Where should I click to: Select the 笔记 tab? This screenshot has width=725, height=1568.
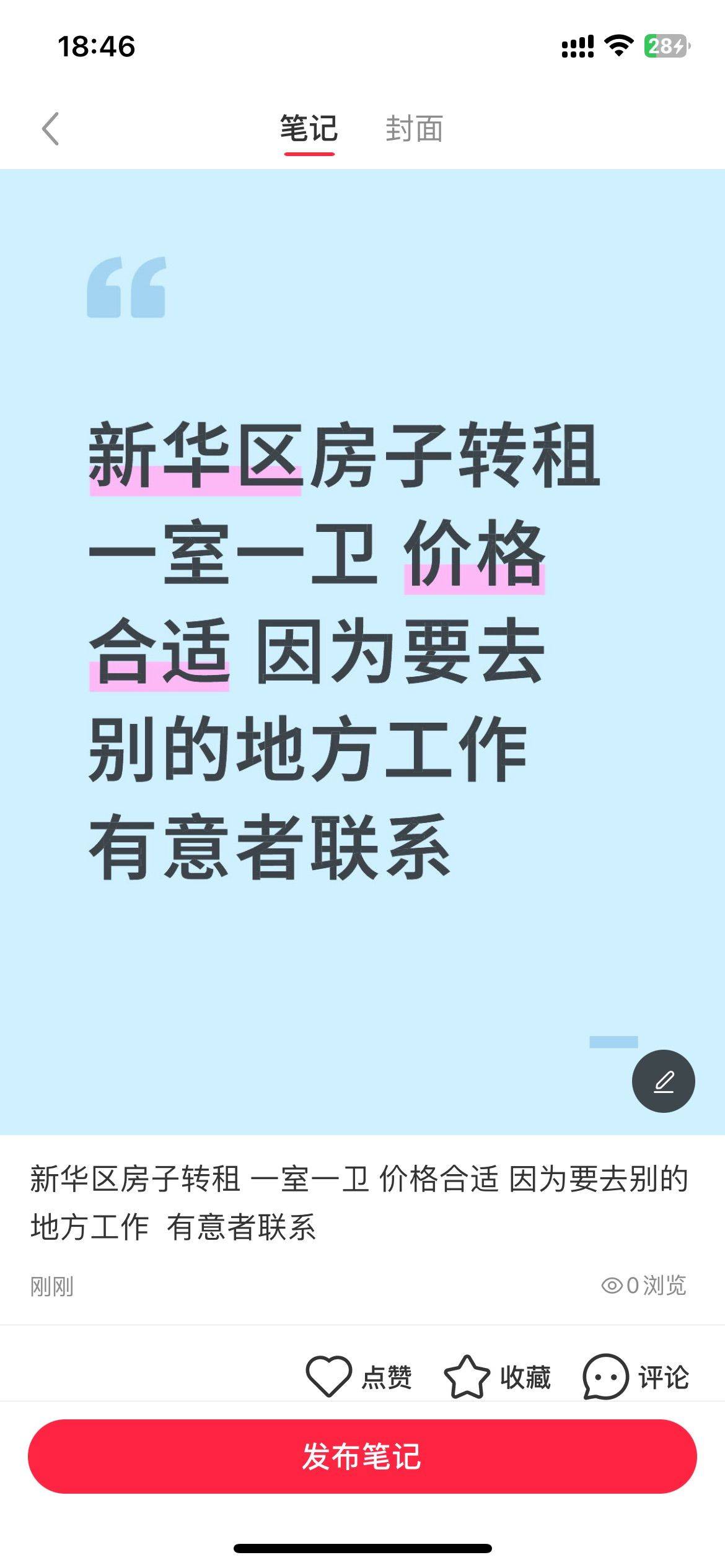[x=309, y=129]
